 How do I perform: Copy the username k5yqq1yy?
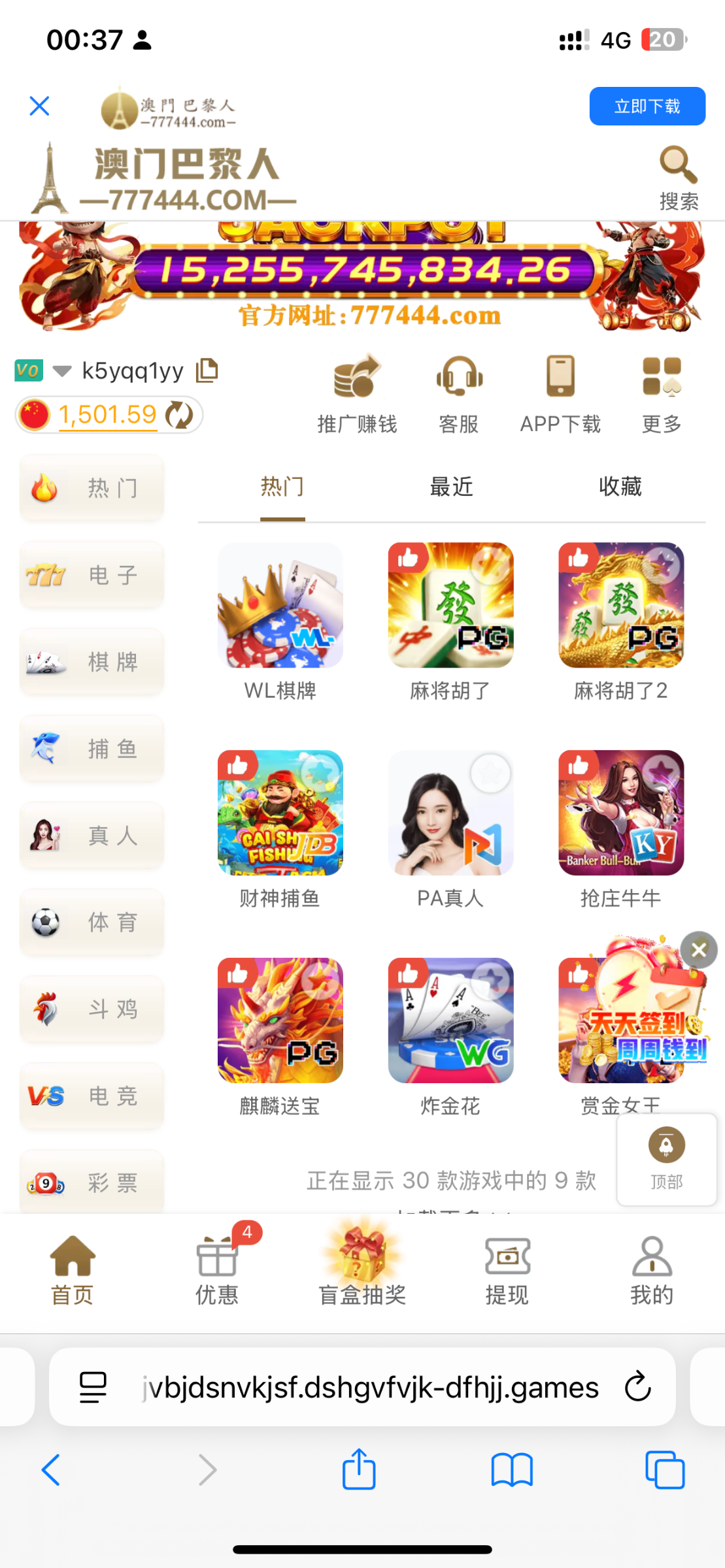pyautogui.click(x=207, y=370)
